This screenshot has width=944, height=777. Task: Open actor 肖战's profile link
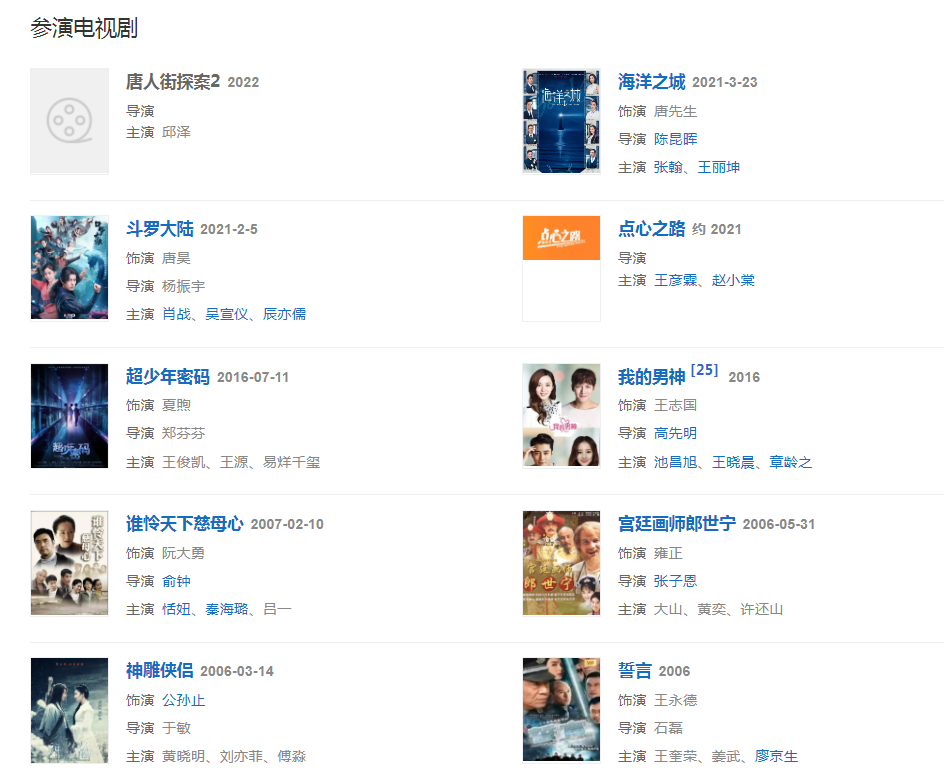pyautogui.click(x=175, y=314)
